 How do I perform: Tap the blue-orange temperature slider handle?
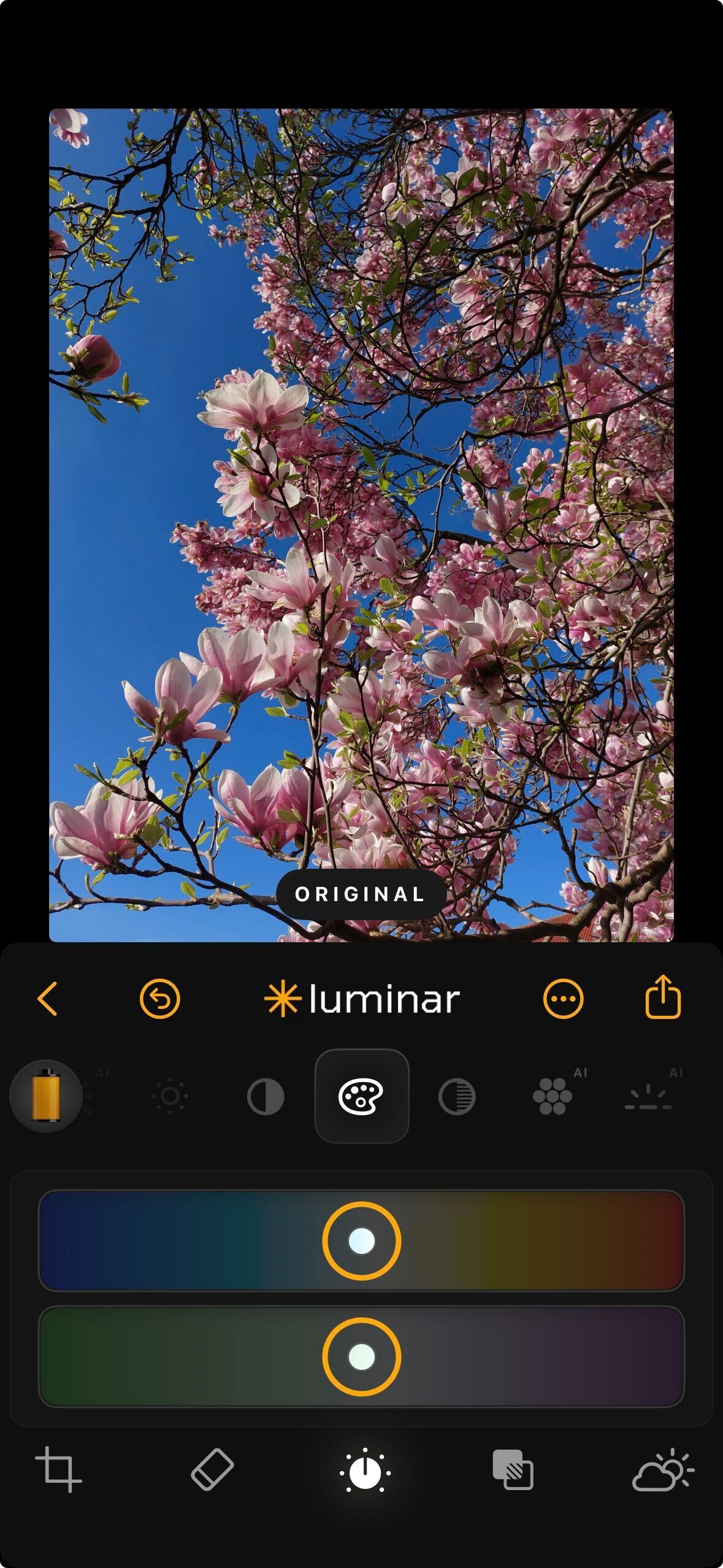point(361,1240)
